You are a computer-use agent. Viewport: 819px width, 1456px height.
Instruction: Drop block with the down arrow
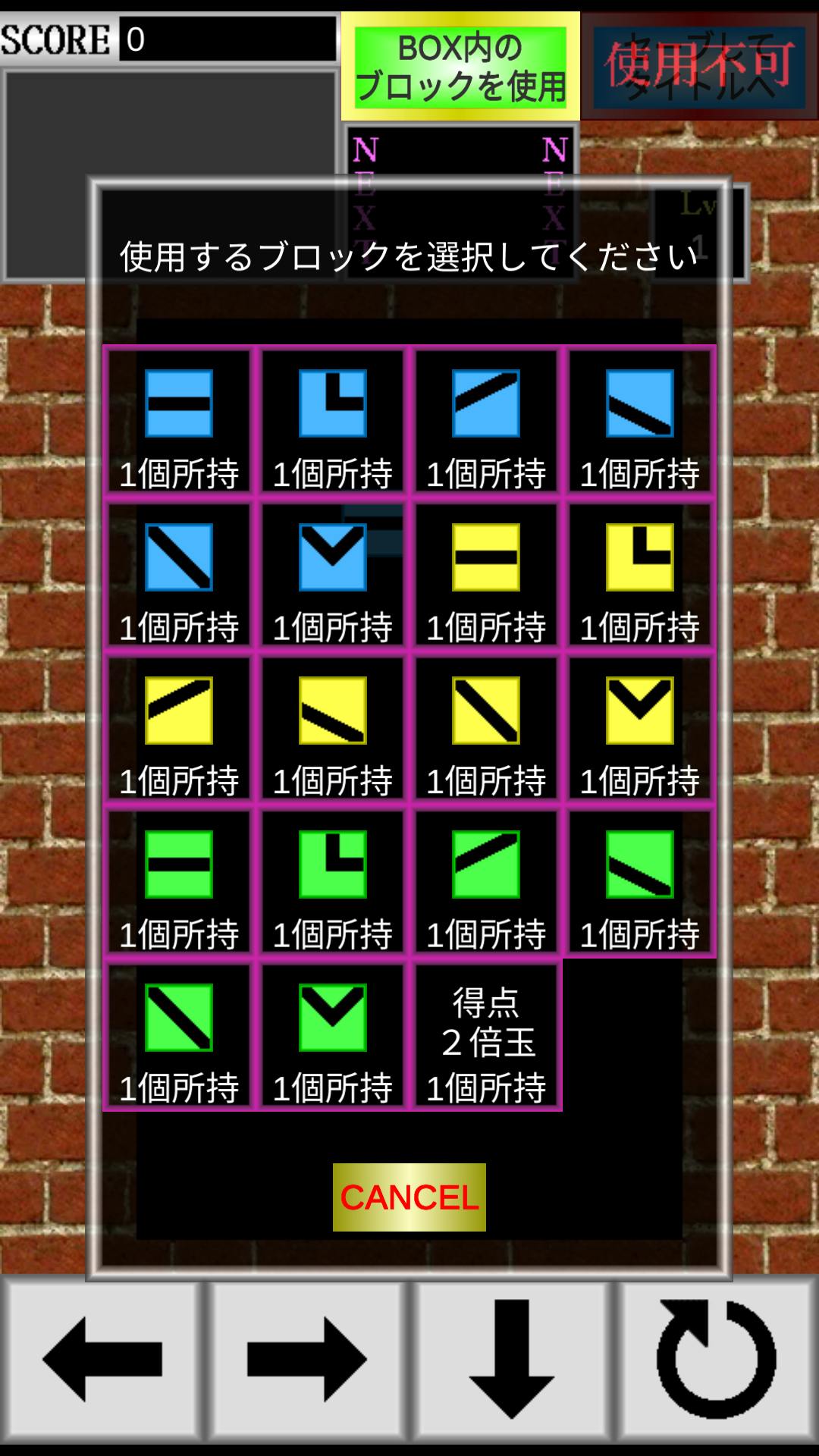512,1360
